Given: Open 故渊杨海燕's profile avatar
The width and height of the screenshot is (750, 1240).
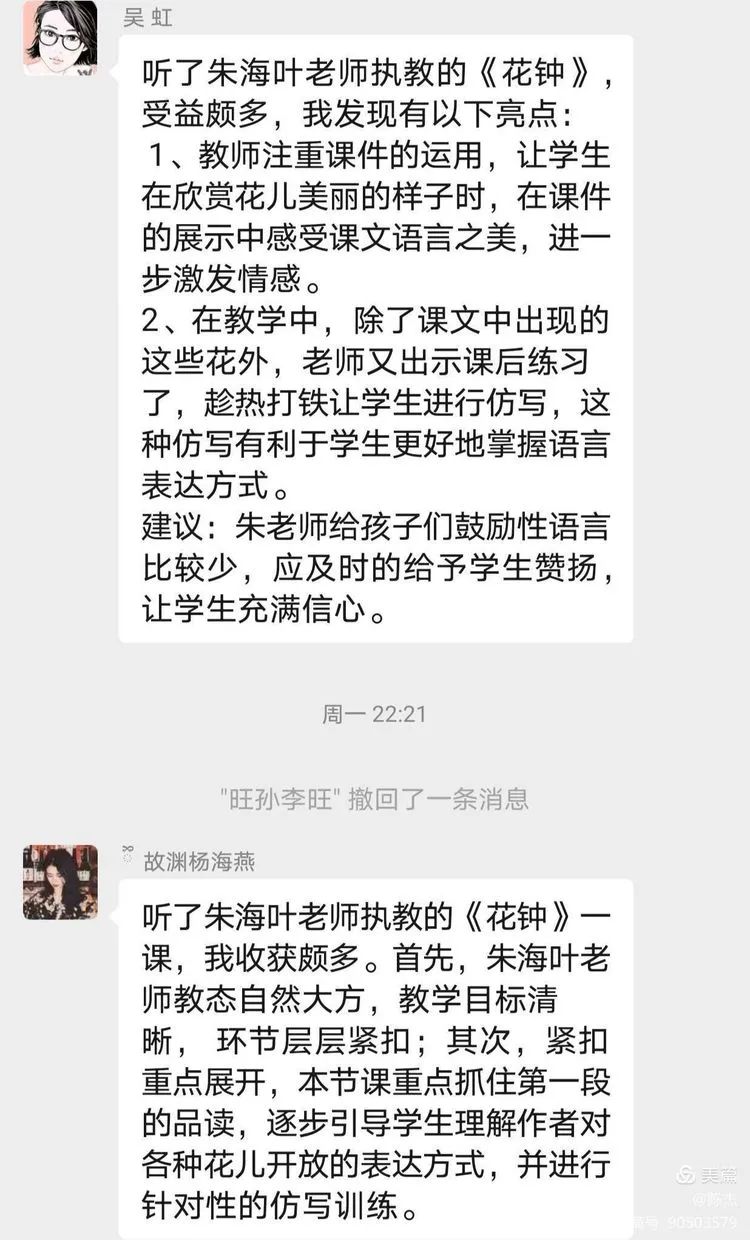Looking at the screenshot, I should 60,882.
